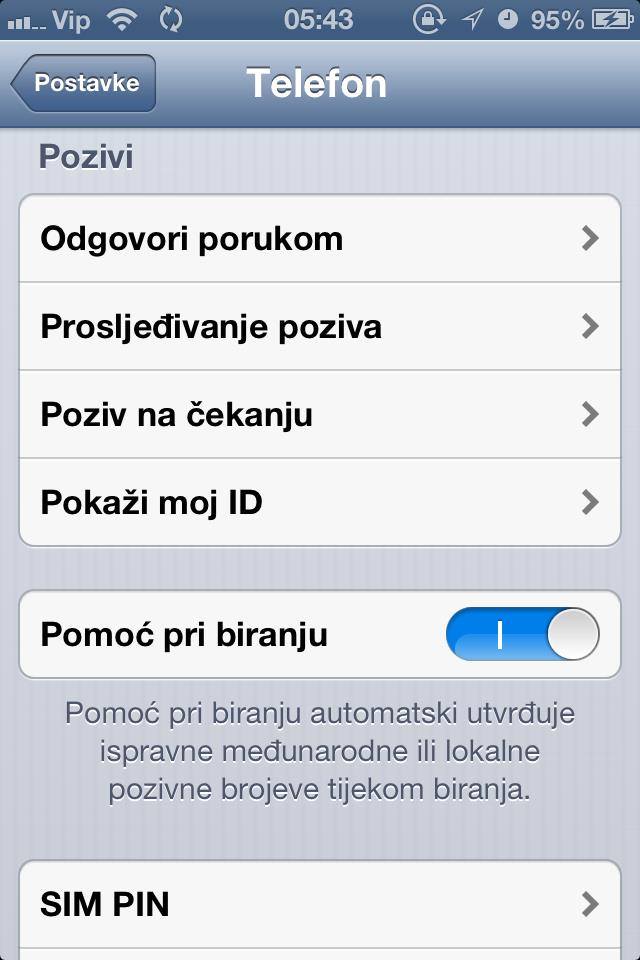This screenshot has width=640, height=960.
Task: Go back to Postavke
Action: point(84,84)
